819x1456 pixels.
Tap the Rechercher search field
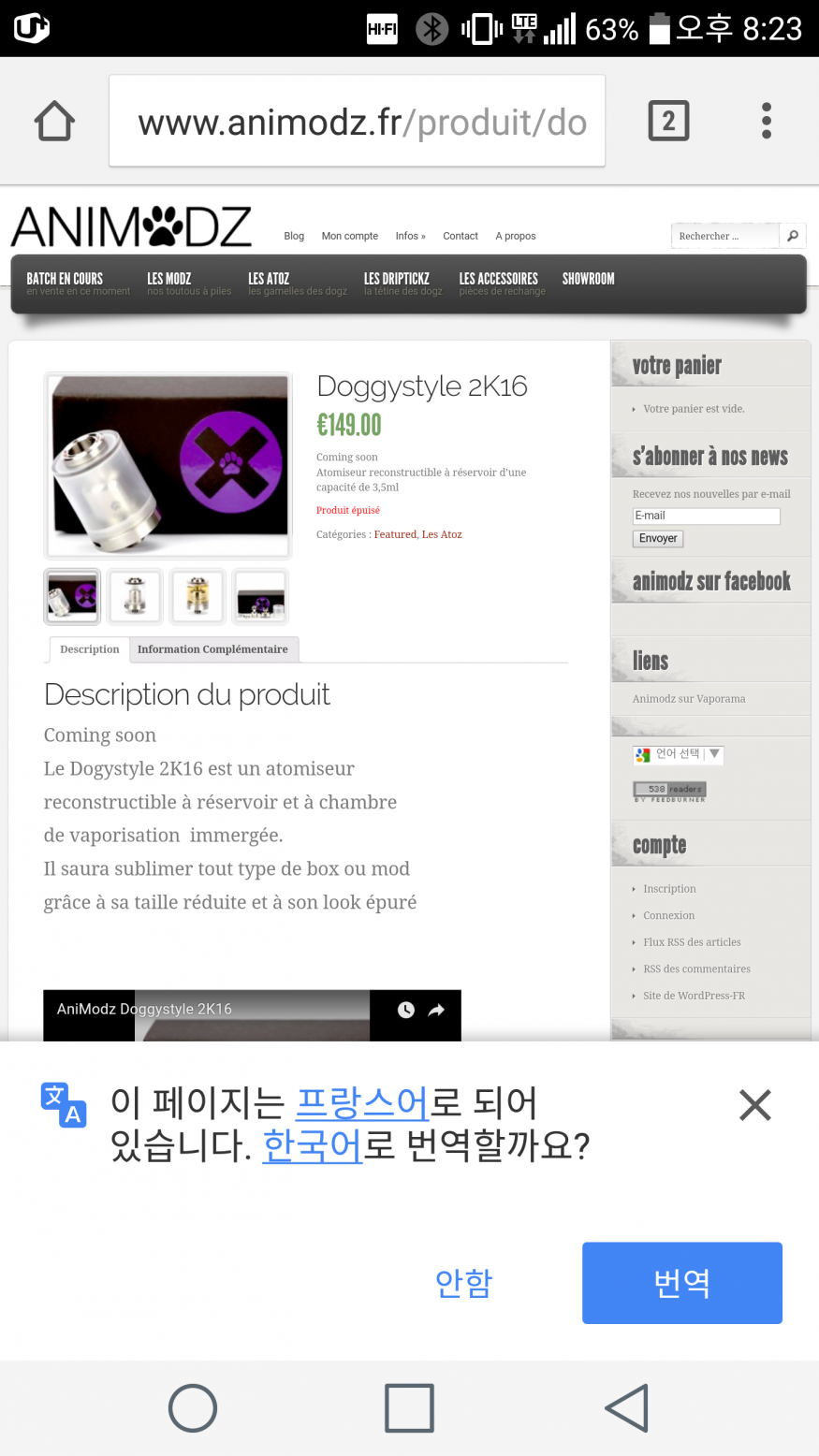click(725, 236)
